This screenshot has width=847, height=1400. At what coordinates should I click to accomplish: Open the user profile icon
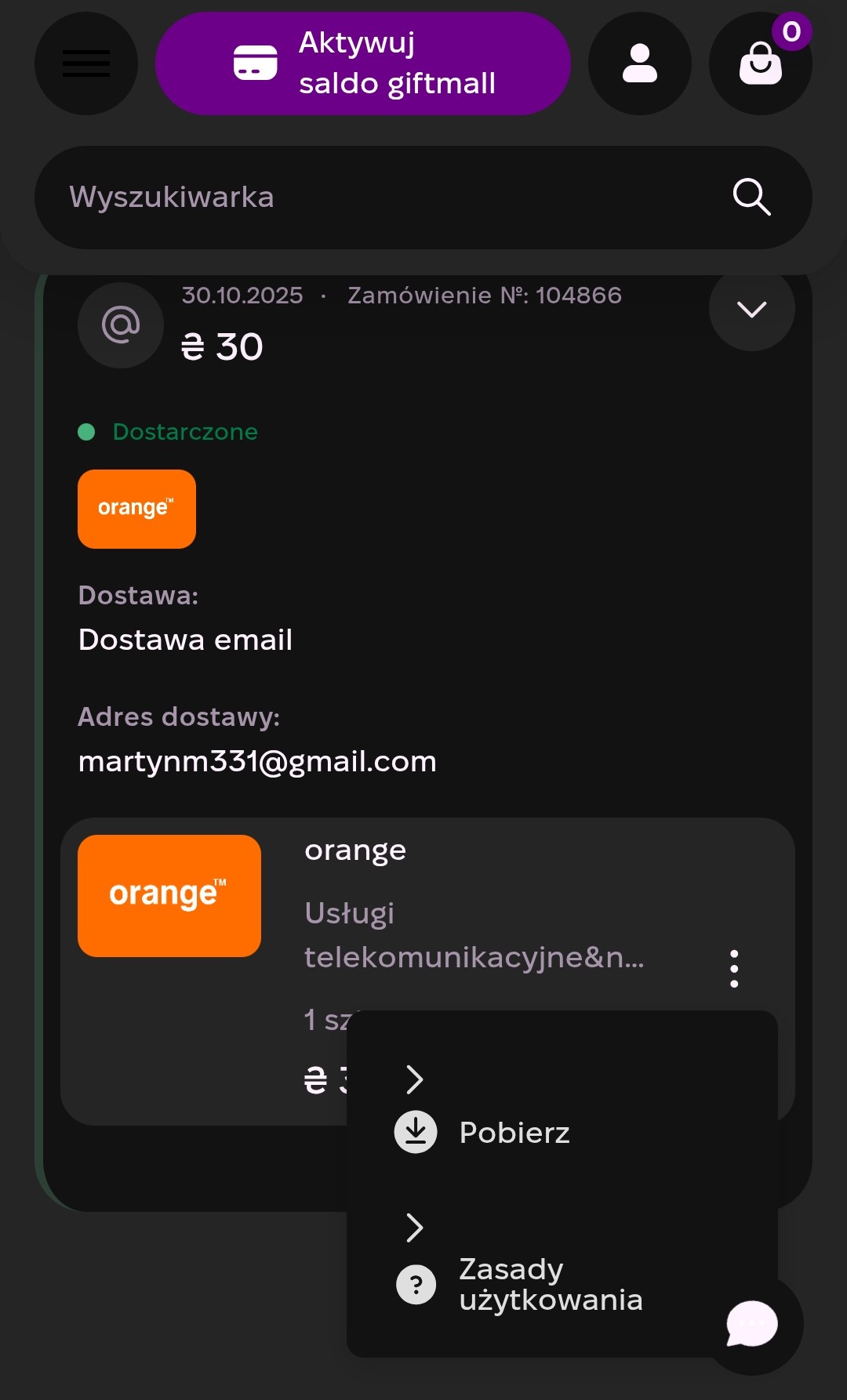(x=639, y=63)
